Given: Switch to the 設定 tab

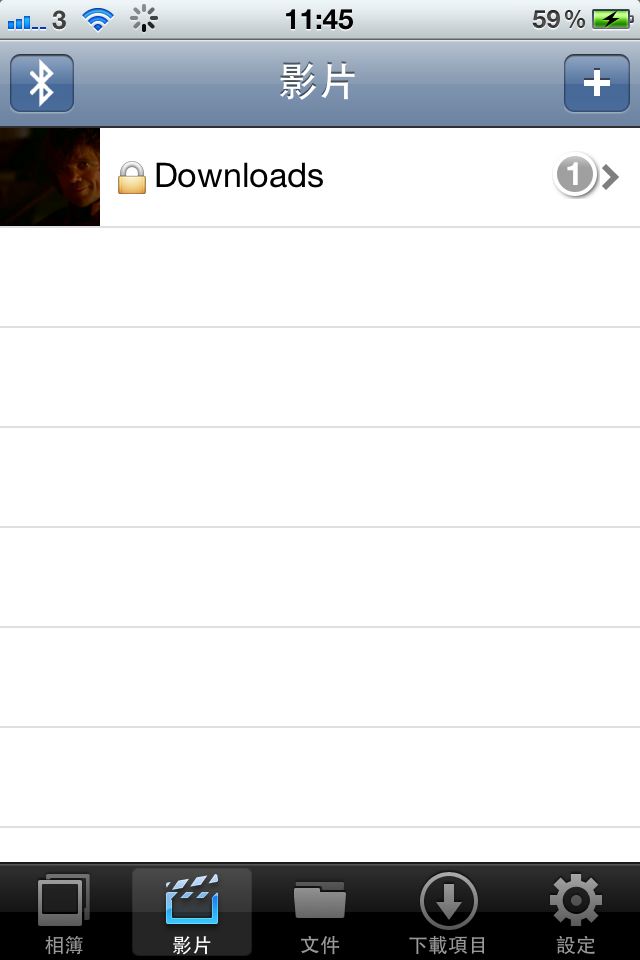Looking at the screenshot, I should coord(575,913).
